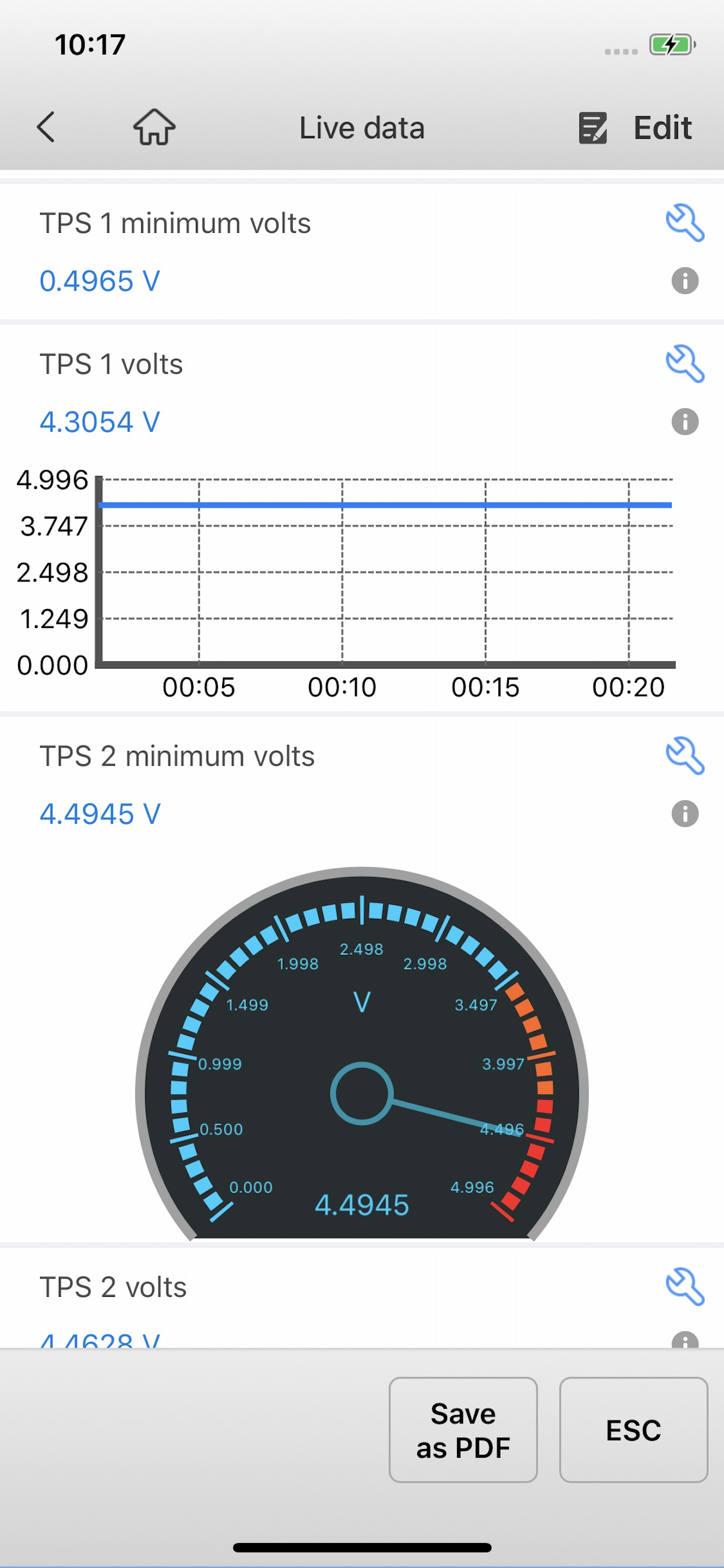Screen dimensions: 724x1568
Task: Tap Edit to modify the live data list
Action: pos(635,128)
